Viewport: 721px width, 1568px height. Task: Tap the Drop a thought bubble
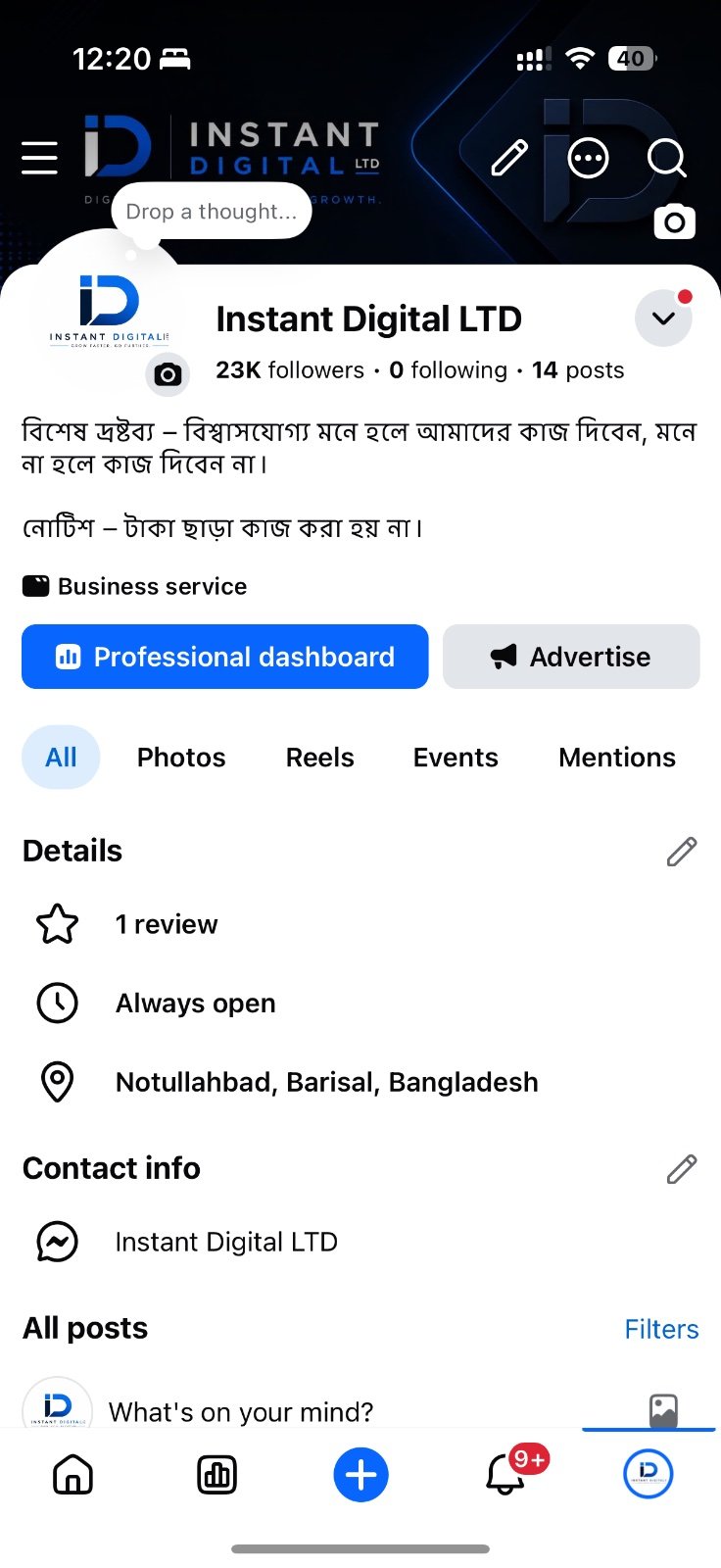pos(212,211)
